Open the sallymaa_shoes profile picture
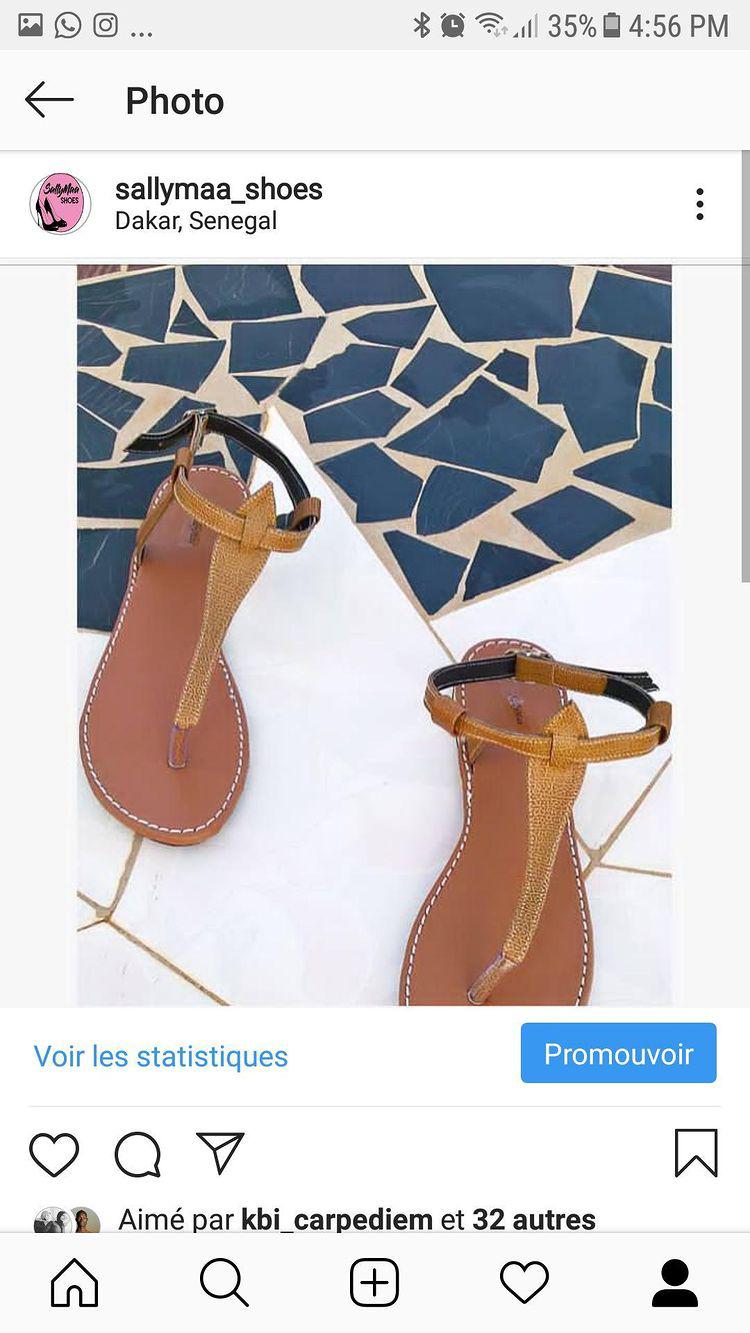750x1333 pixels. click(60, 204)
